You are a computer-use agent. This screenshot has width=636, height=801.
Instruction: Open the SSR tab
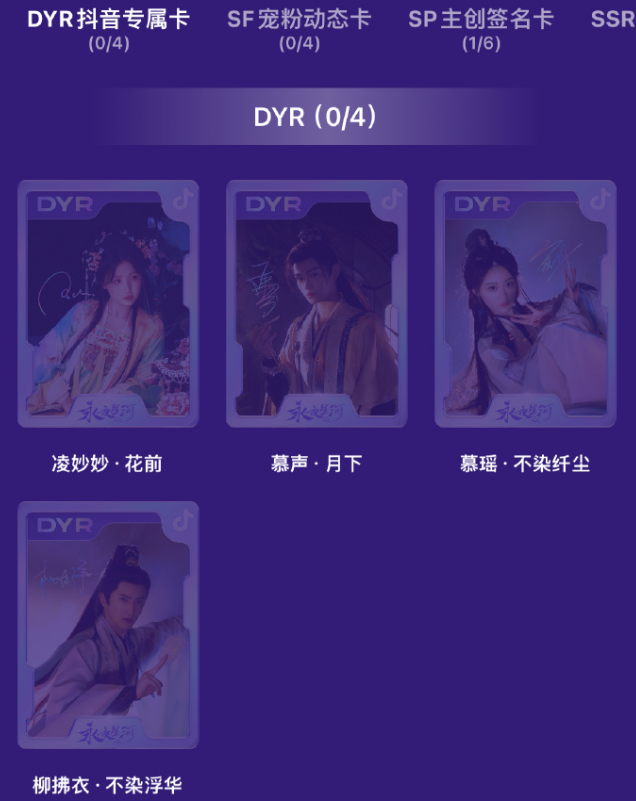click(x=612, y=20)
